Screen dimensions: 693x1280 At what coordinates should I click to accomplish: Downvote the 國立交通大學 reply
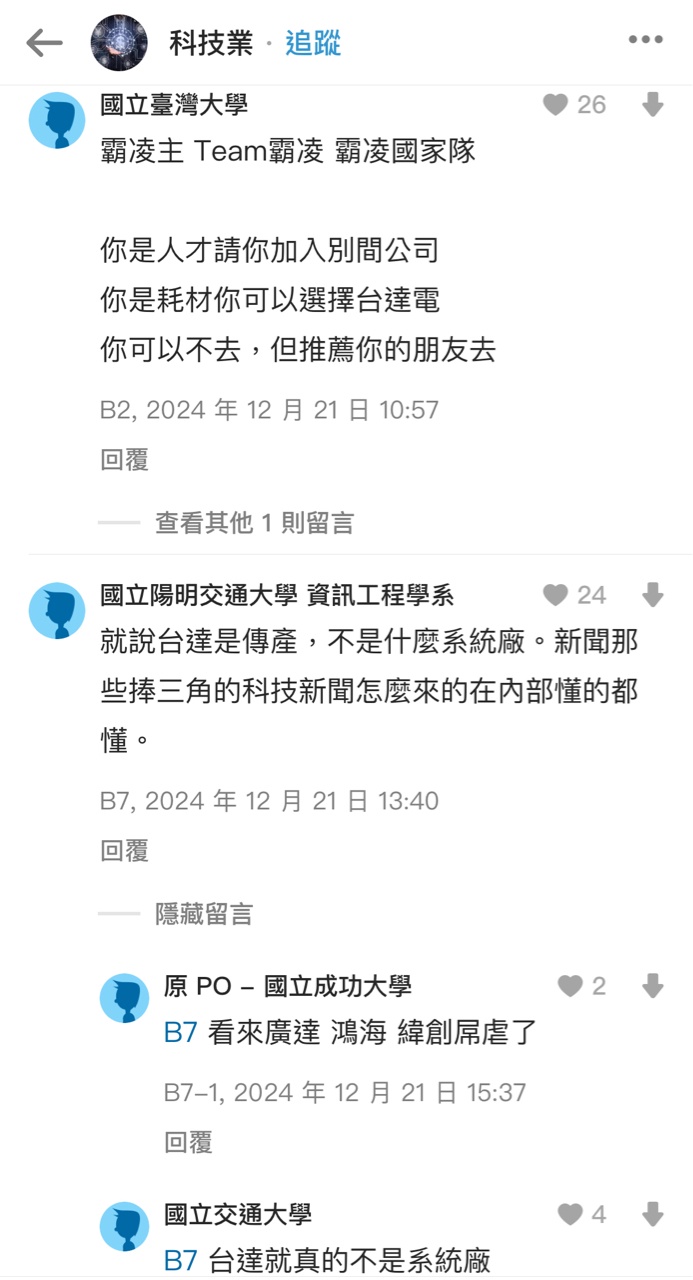(652, 1214)
